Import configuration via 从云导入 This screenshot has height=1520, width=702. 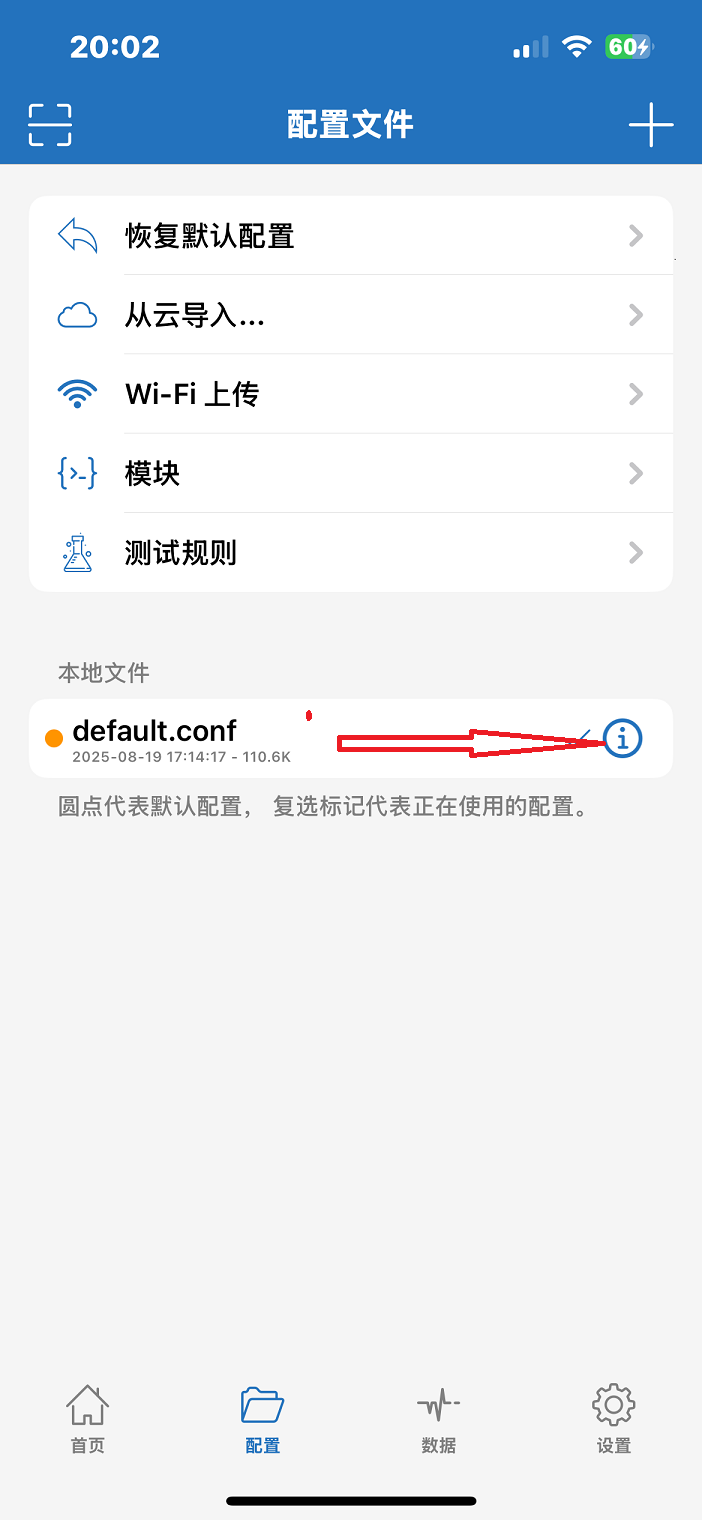coord(350,315)
